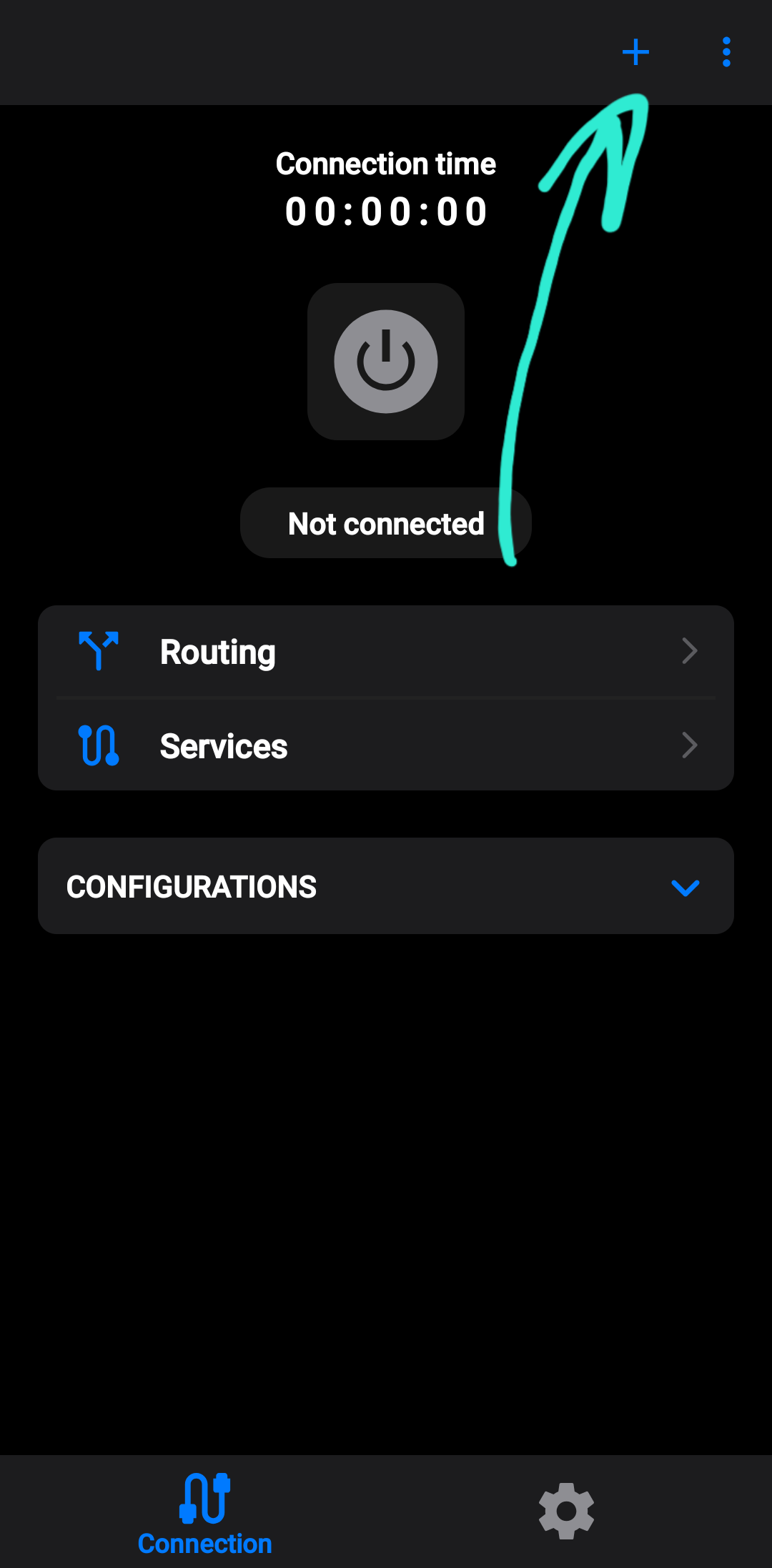Open the Routing settings row
This screenshot has width=772, height=1568.
tap(386, 652)
